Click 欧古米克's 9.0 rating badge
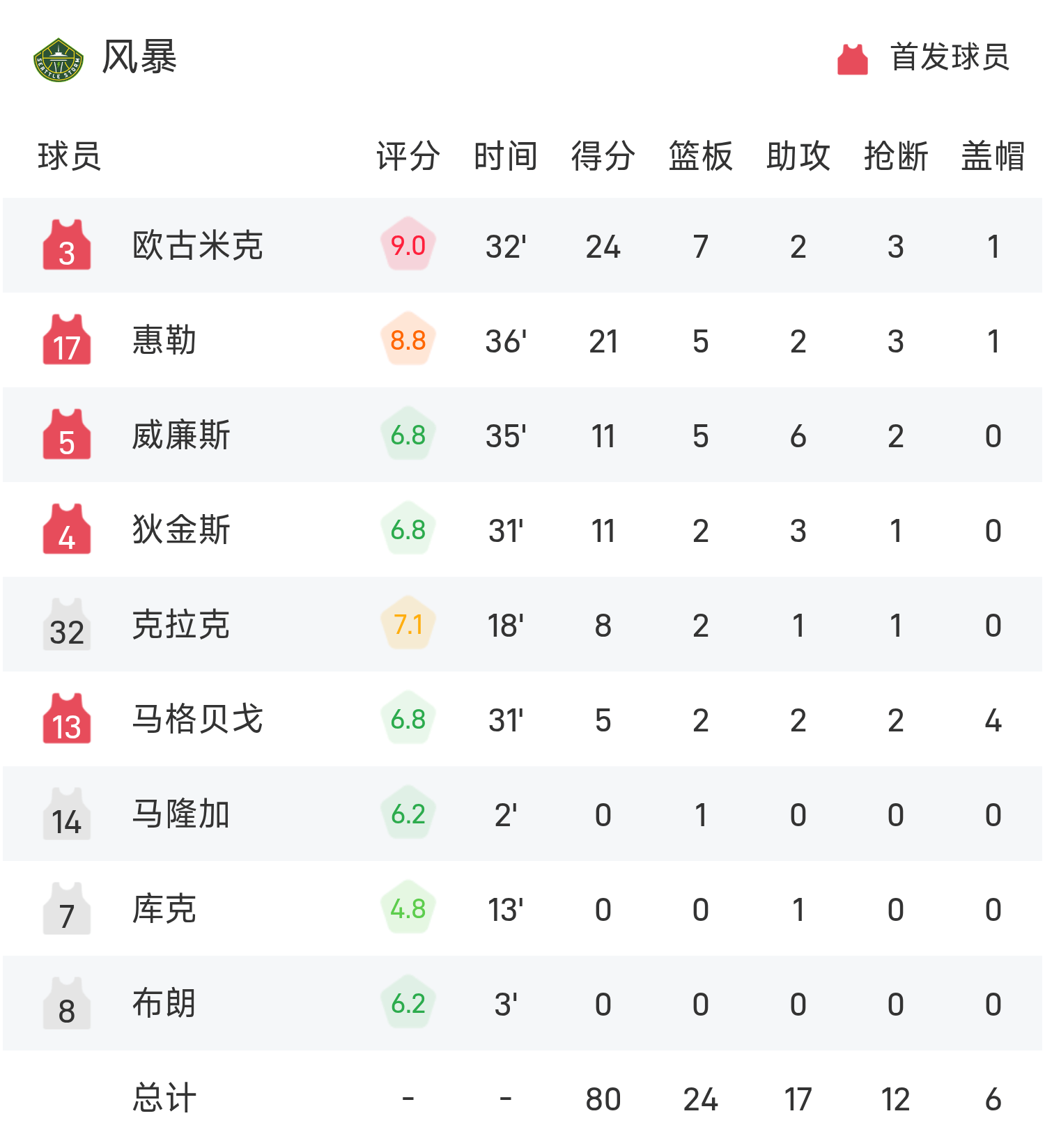The width and height of the screenshot is (1045, 1148). point(408,245)
